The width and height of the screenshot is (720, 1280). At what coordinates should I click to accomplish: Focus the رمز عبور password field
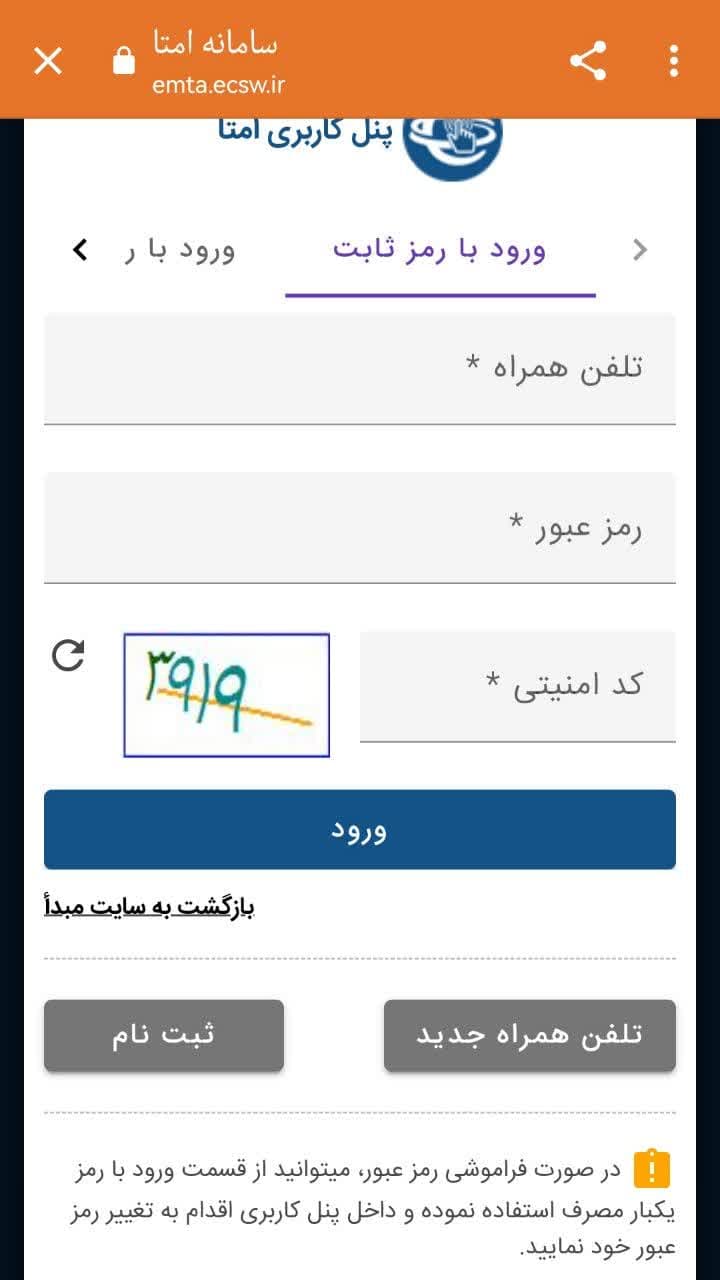(360, 527)
